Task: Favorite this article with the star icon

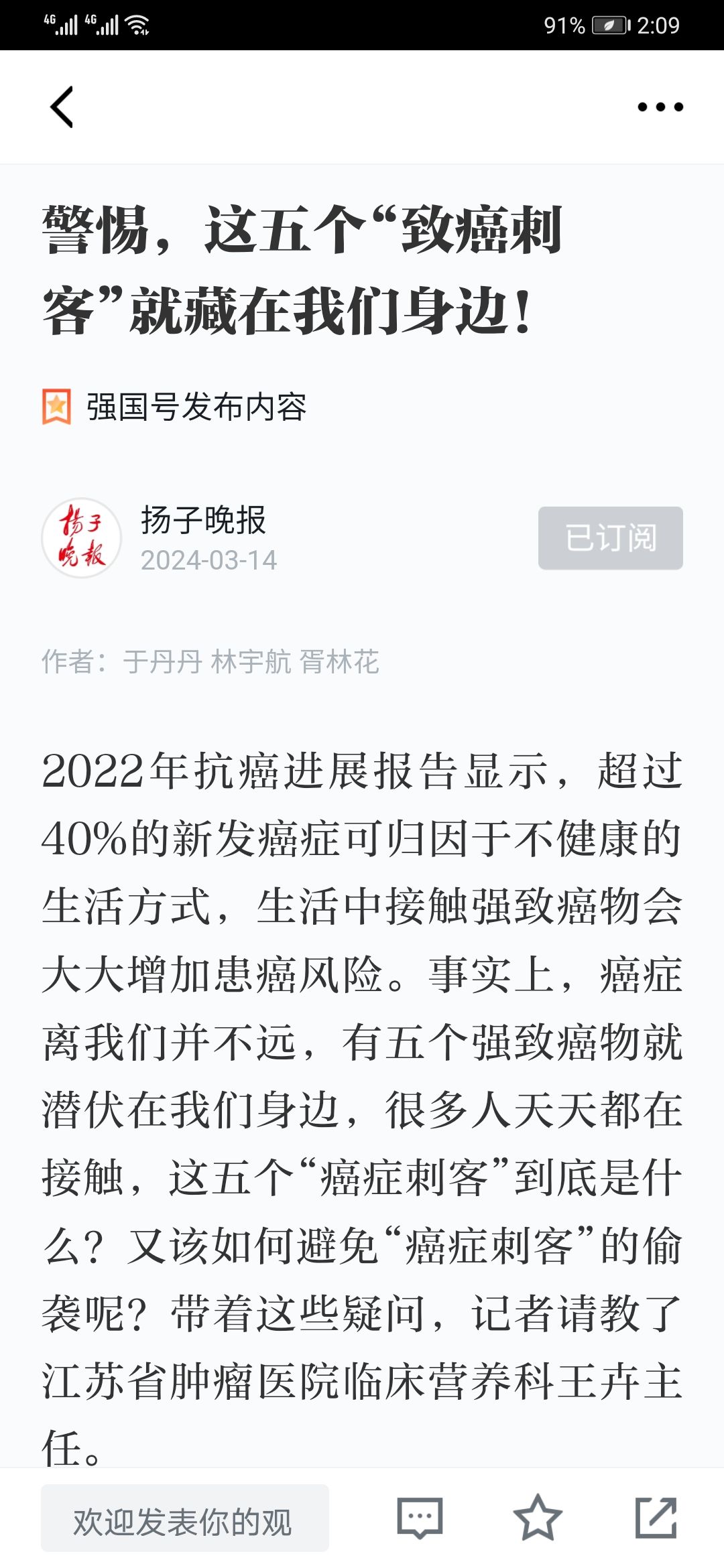Action: [x=538, y=1518]
